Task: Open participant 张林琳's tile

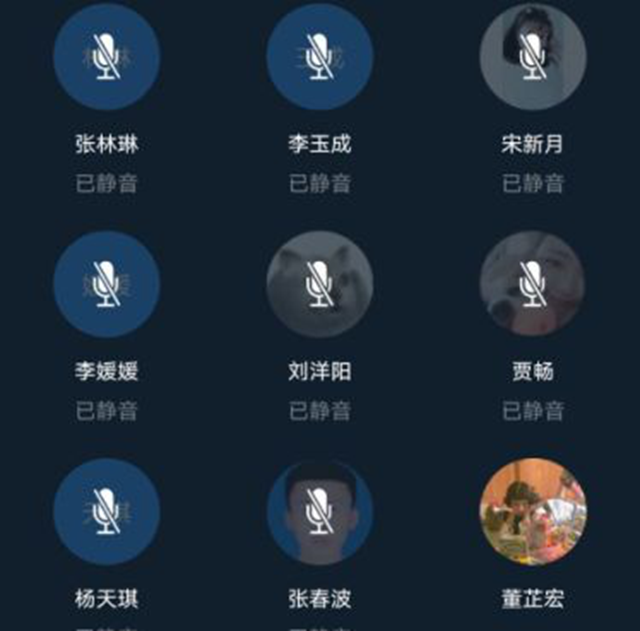Action: click(106, 57)
